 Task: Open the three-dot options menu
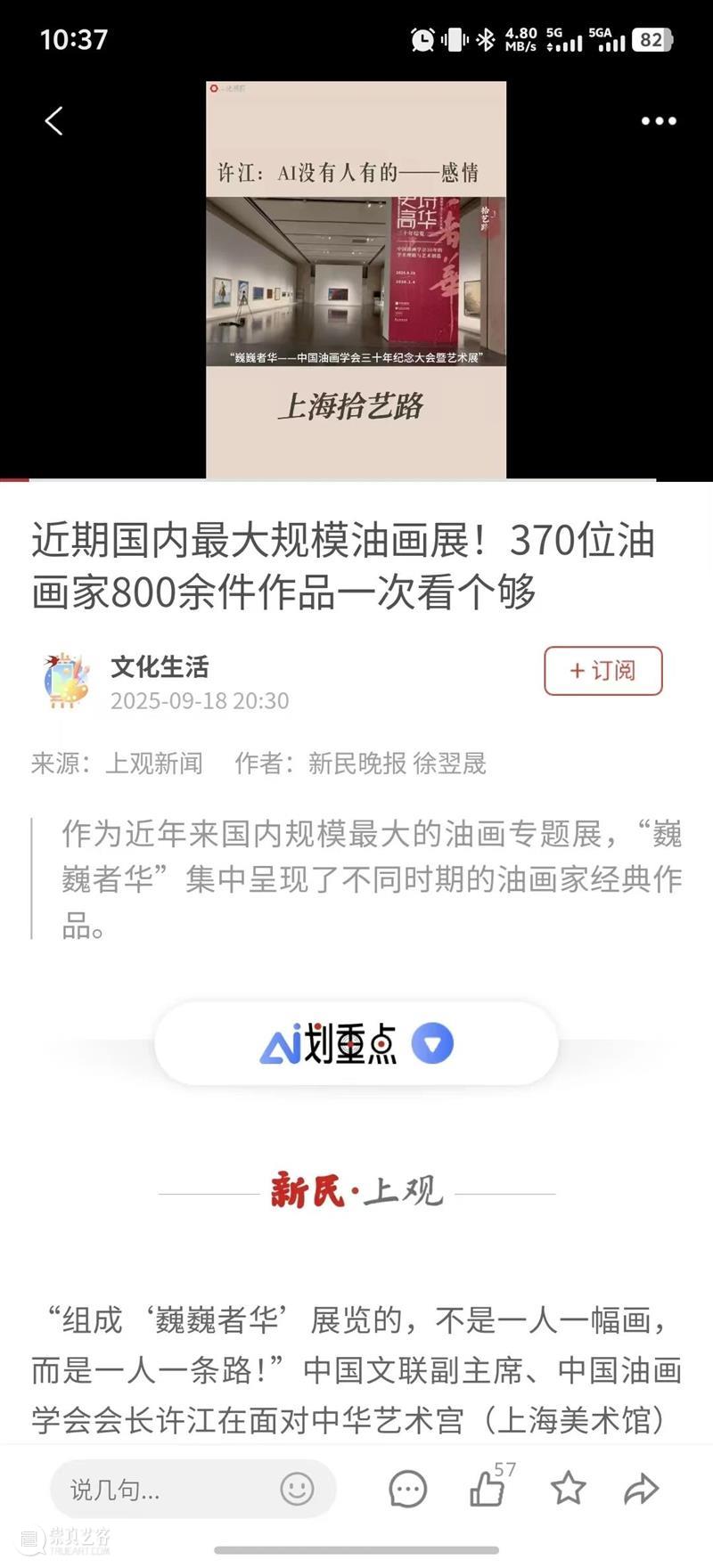pos(658,120)
